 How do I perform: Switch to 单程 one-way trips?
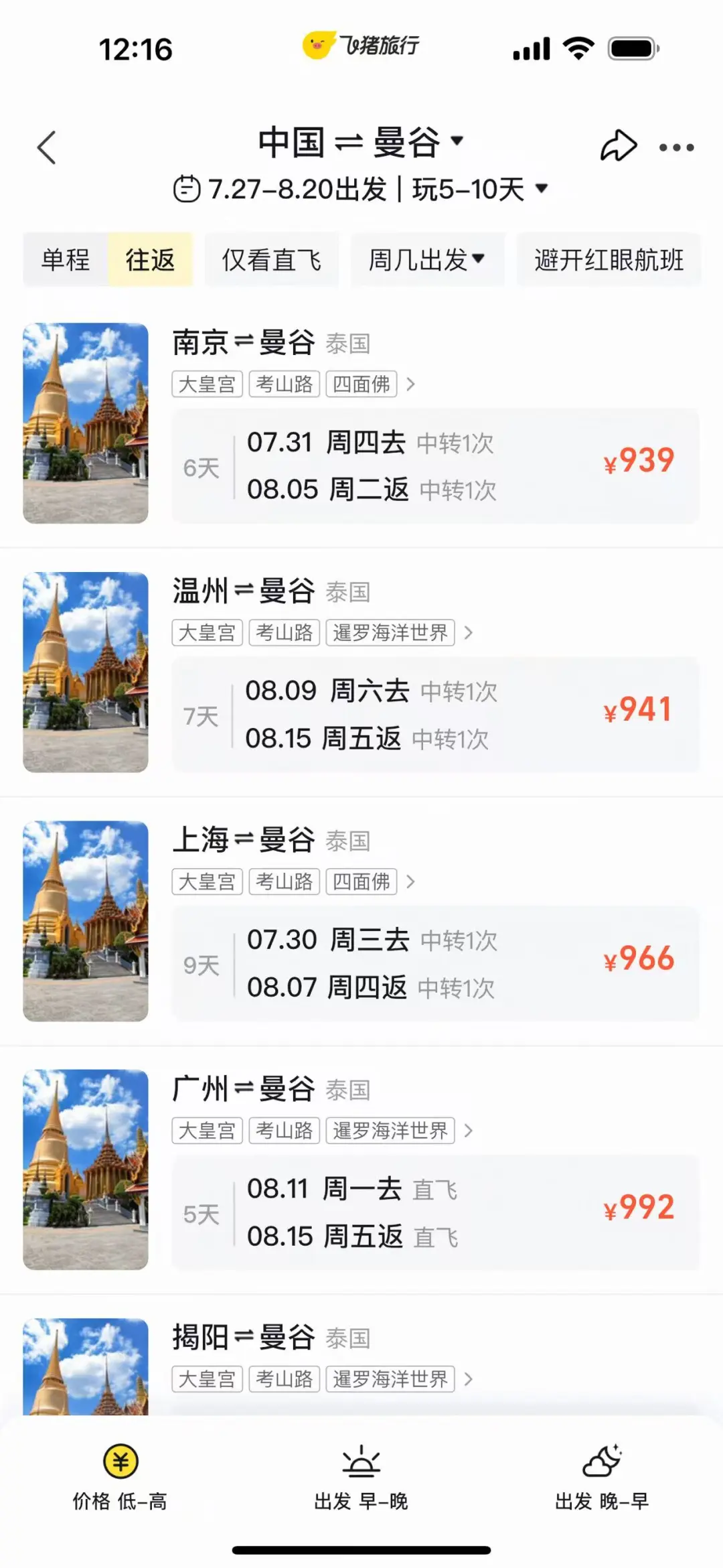click(66, 260)
